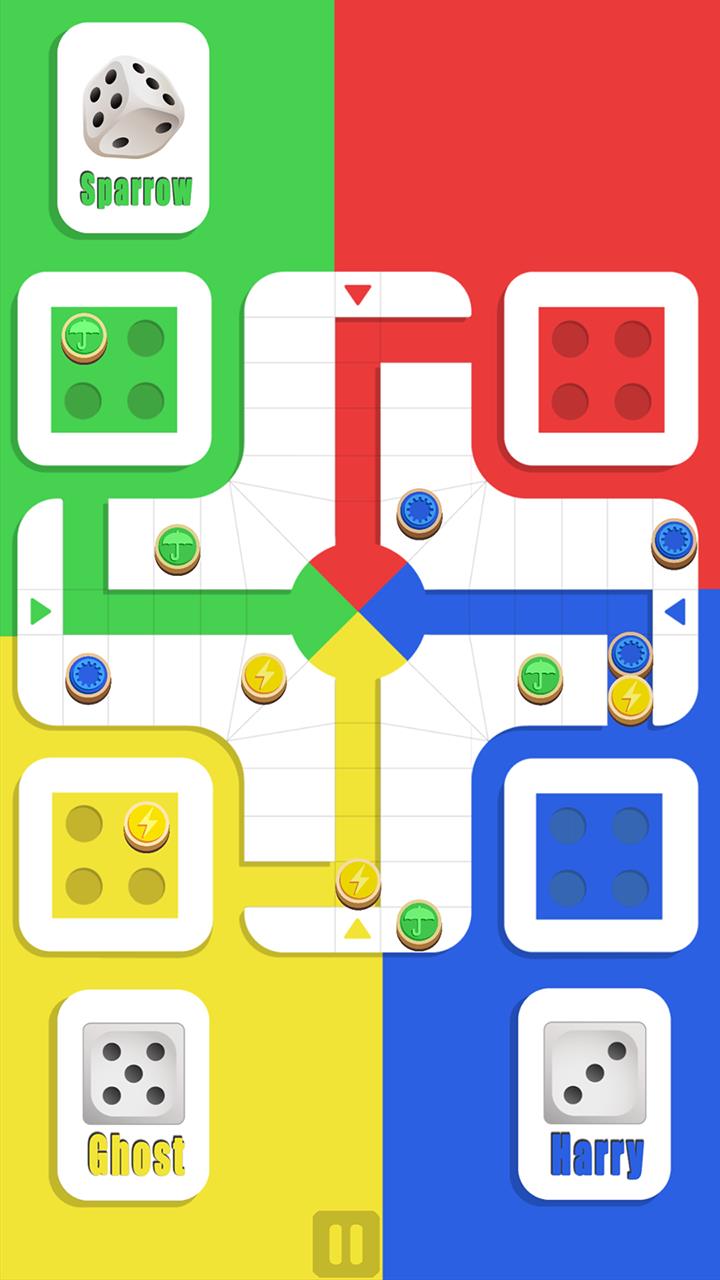
Task: Select the blue token near the red home column
Action: [x=419, y=513]
